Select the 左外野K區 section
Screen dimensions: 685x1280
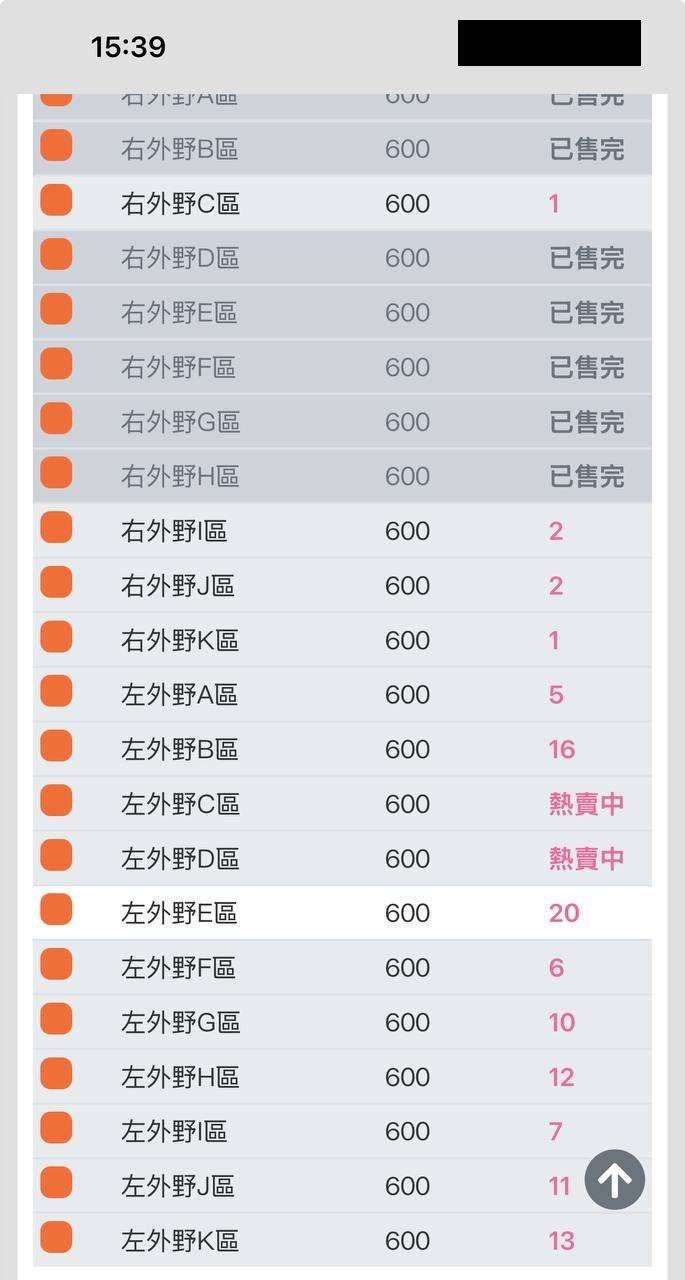180,1241
